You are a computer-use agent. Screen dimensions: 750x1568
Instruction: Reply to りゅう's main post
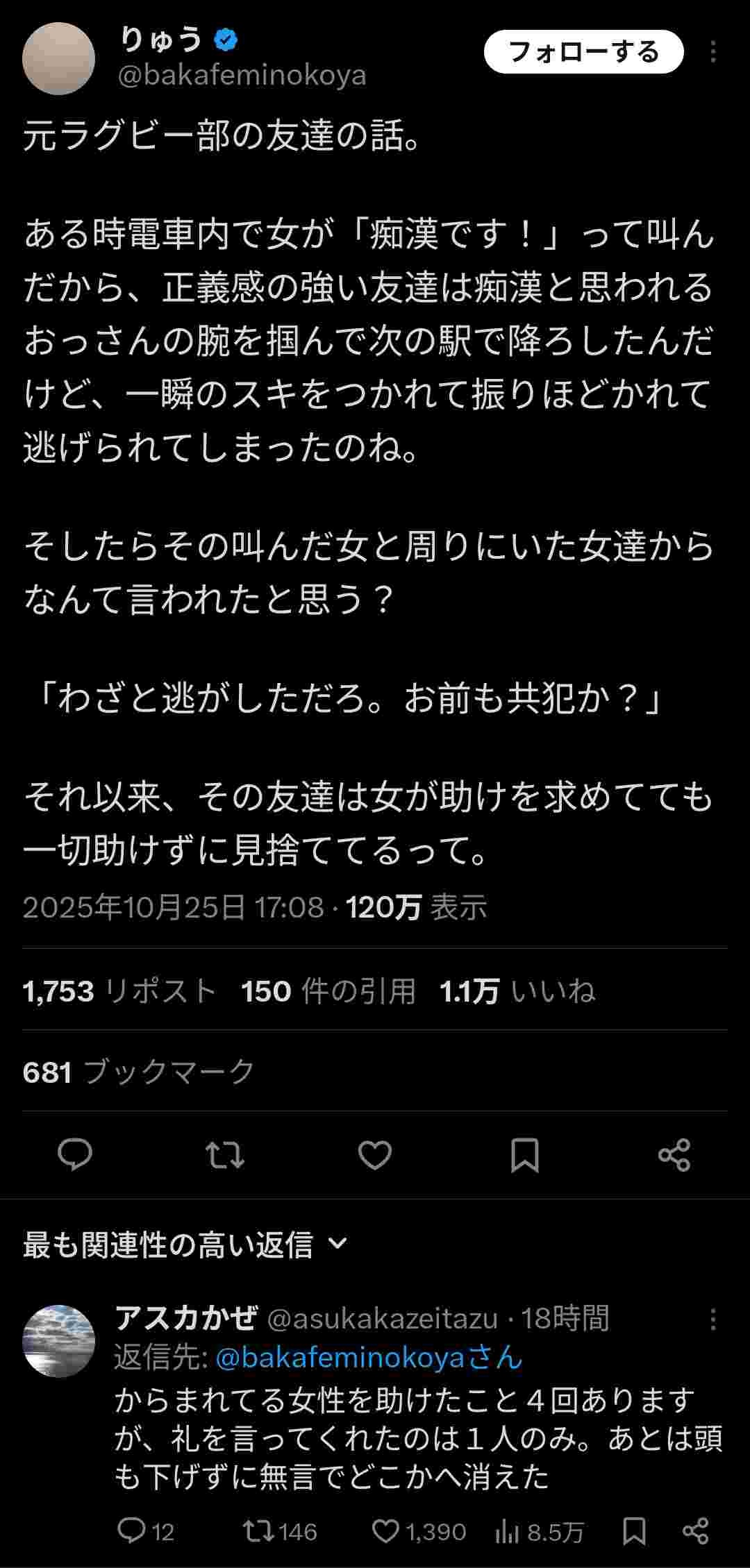(75, 1155)
